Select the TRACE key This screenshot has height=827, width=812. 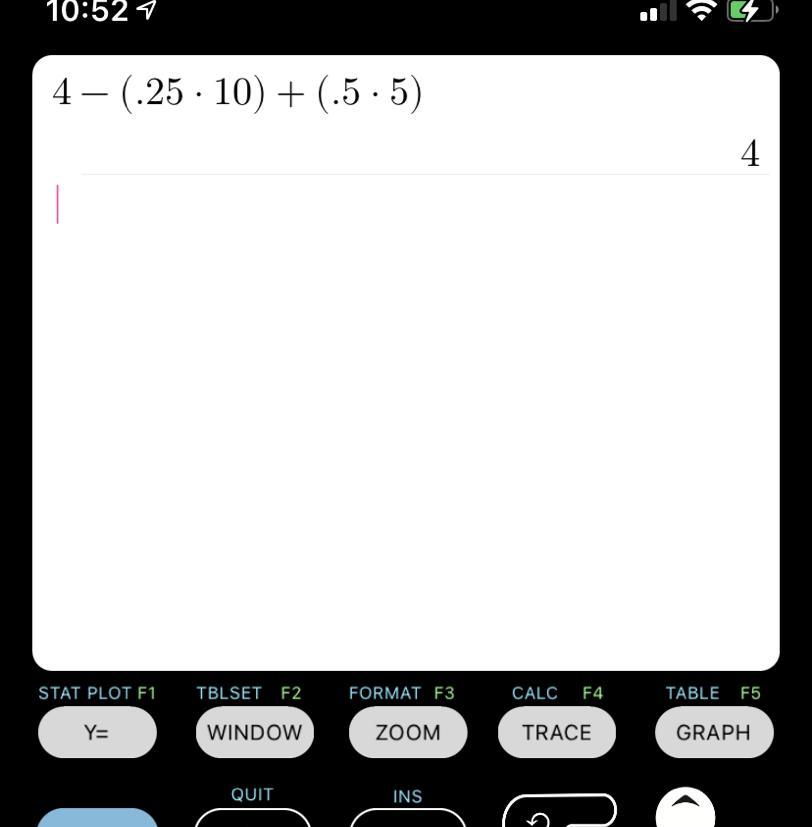(556, 732)
